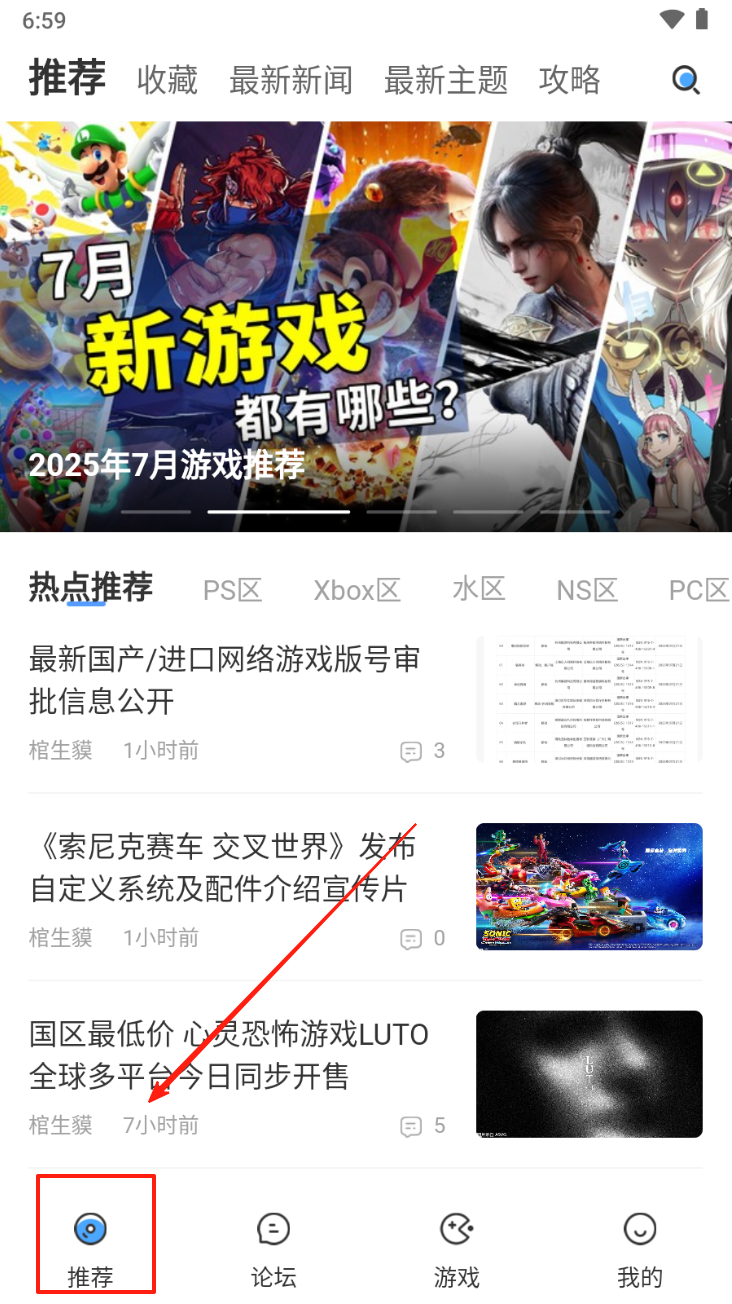The width and height of the screenshot is (732, 1304).
Task: Select the 热点推荐 category
Action: coord(90,588)
